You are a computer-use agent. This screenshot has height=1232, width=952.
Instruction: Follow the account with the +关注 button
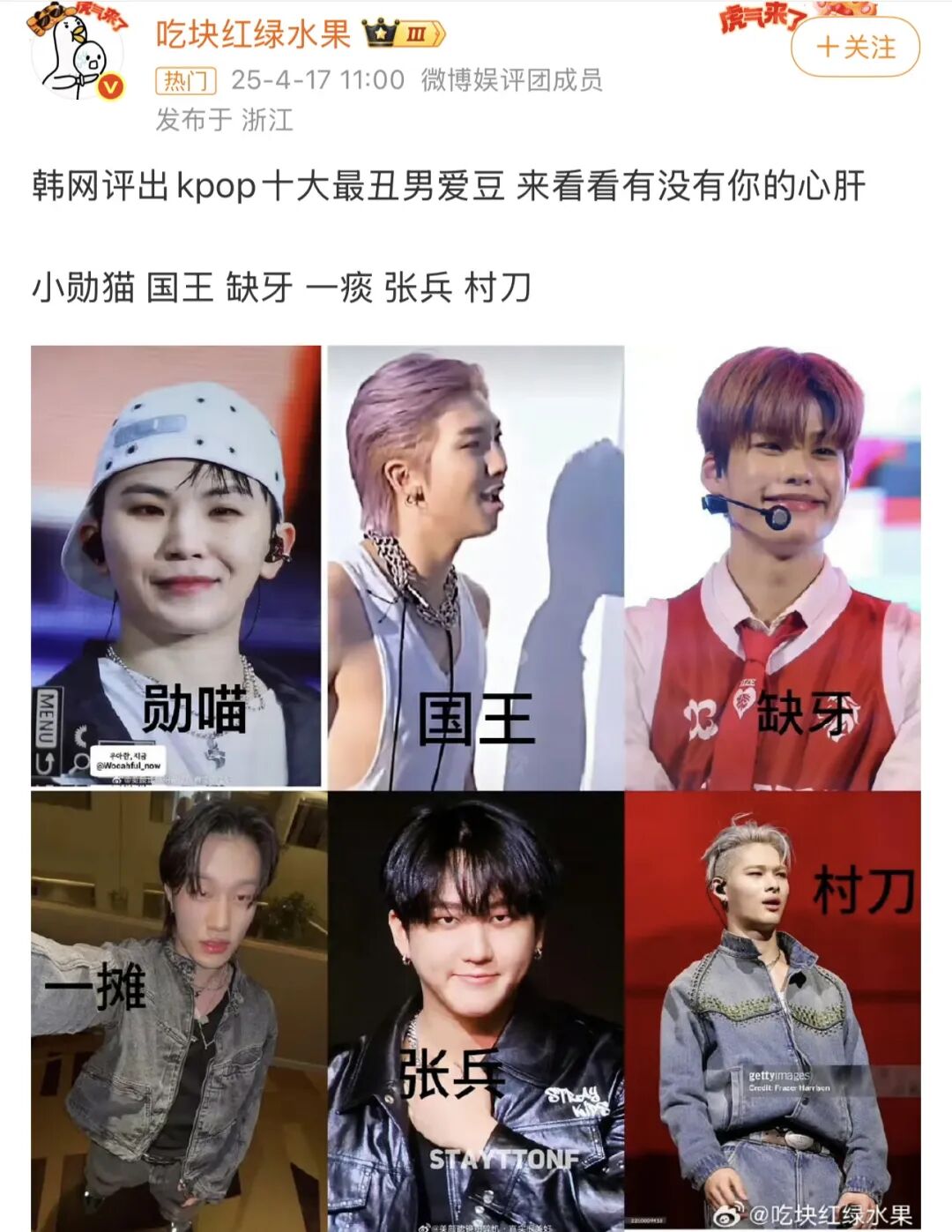point(855,47)
